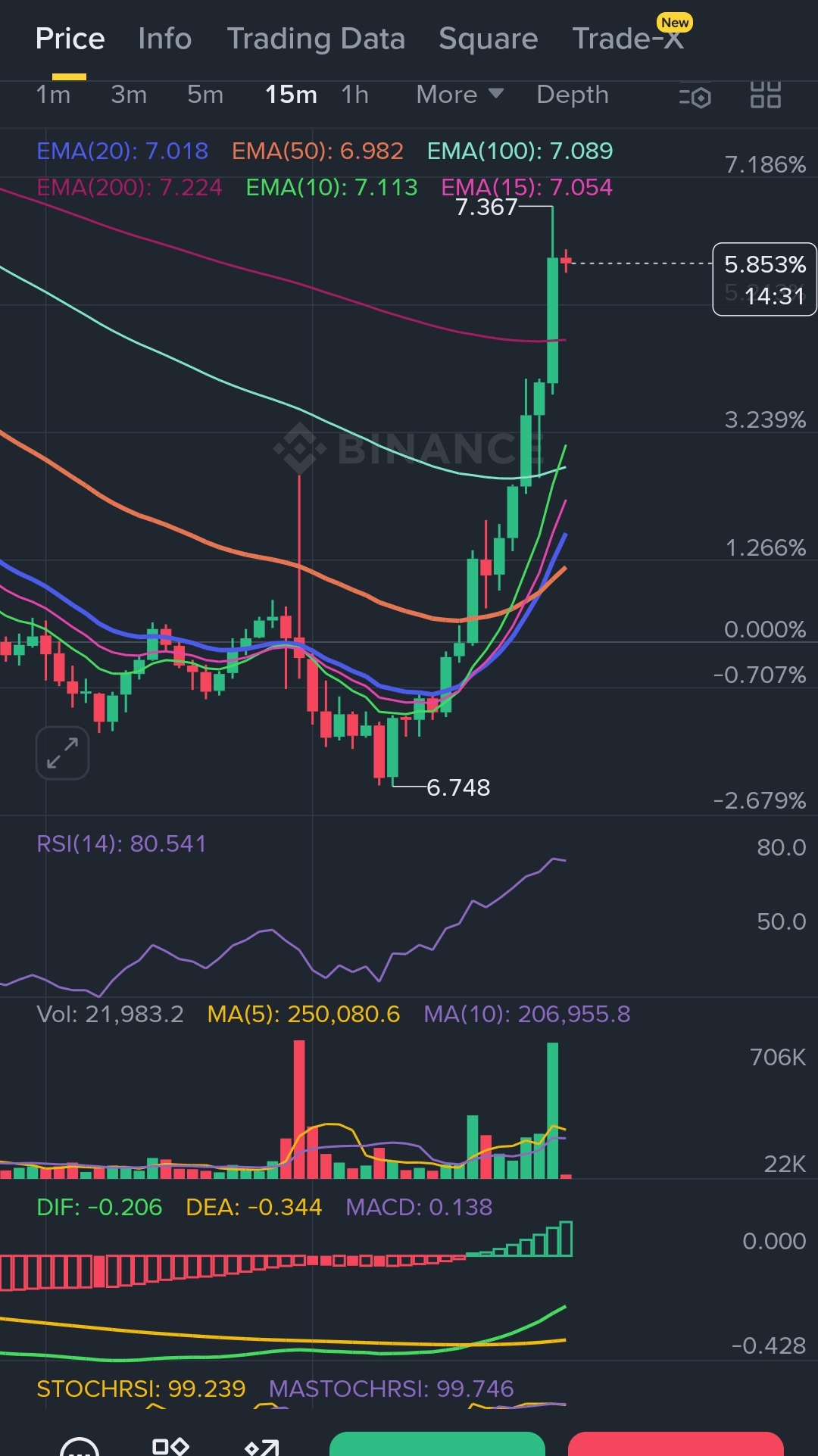Switch to the Depth chart view

click(x=572, y=95)
